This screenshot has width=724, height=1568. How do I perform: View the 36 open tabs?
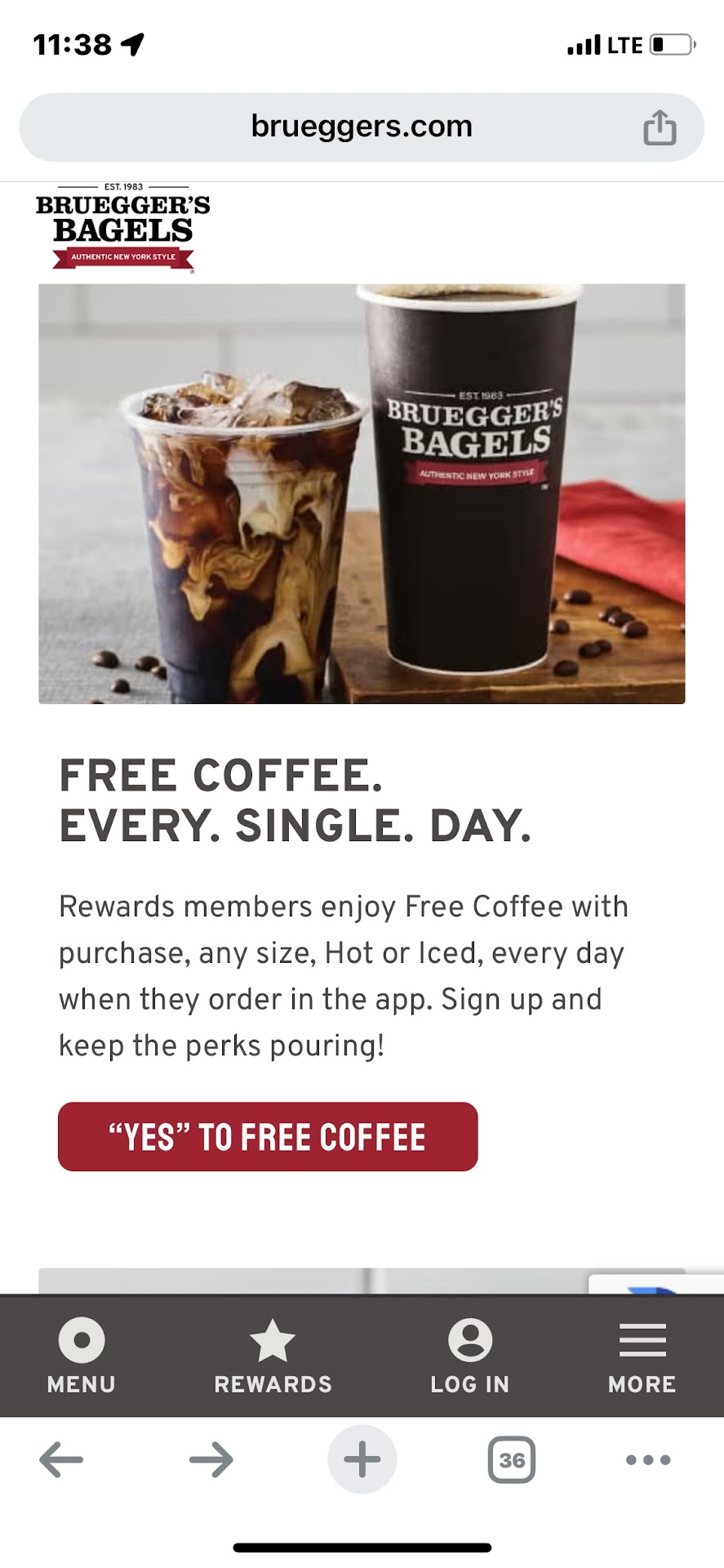pyautogui.click(x=512, y=1459)
